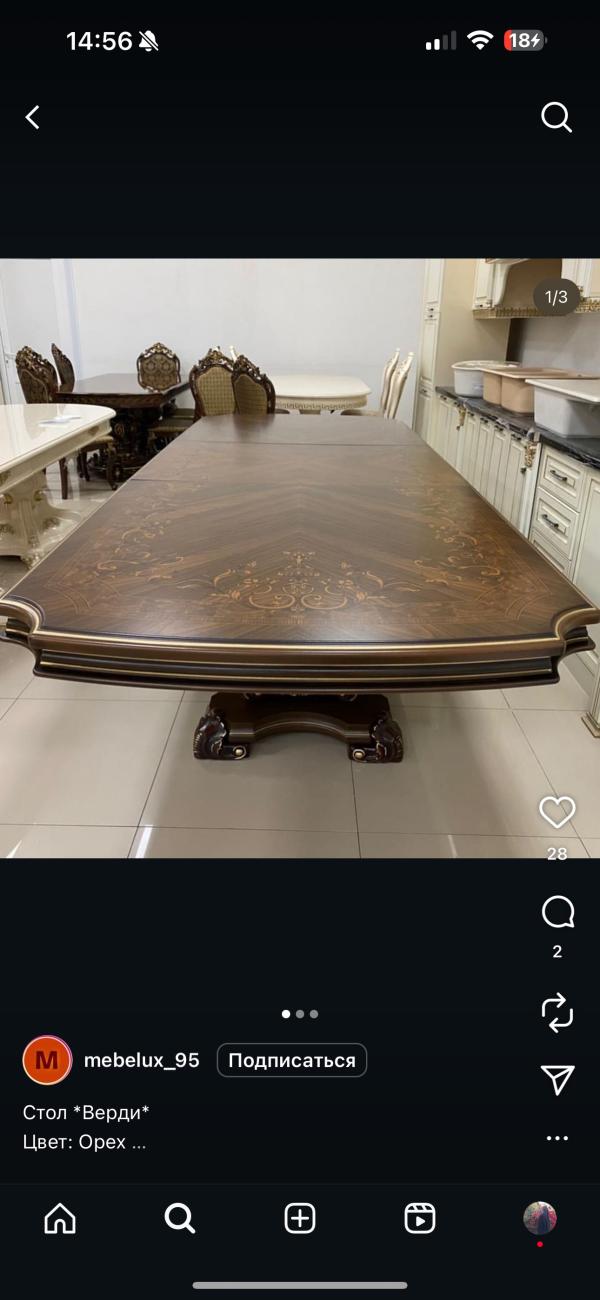Viewport: 600px width, 1300px height.
Task: Like the Верди table post
Action: pos(557,813)
